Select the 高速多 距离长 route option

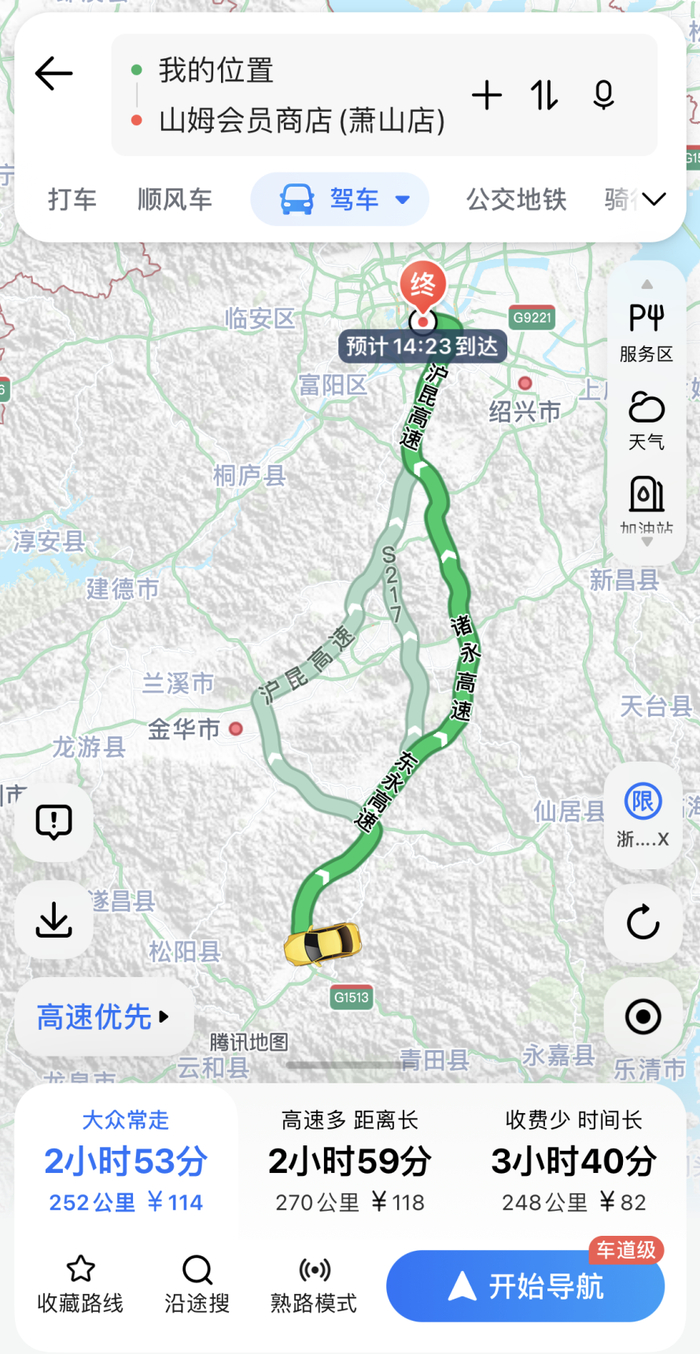[x=350, y=1161]
